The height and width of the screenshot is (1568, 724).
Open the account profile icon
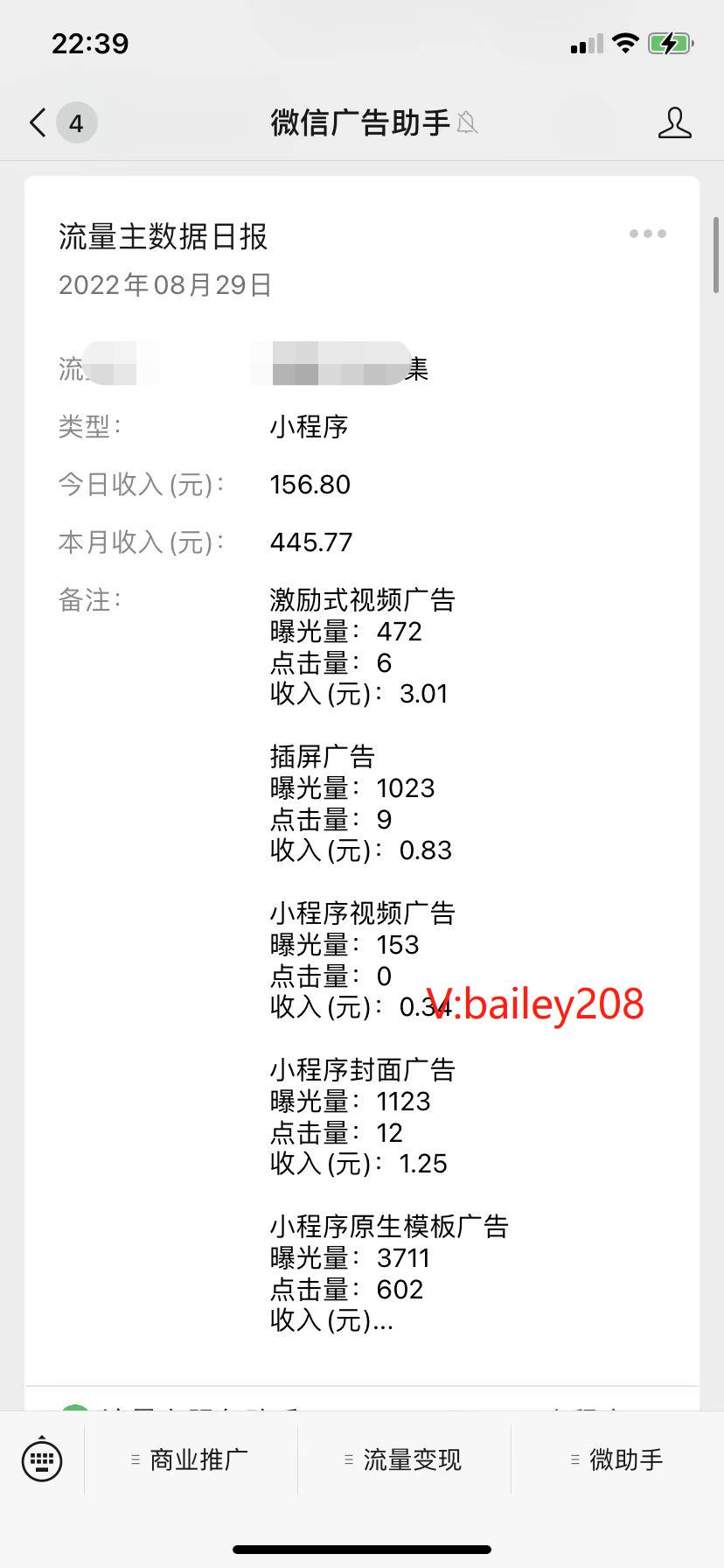[674, 123]
